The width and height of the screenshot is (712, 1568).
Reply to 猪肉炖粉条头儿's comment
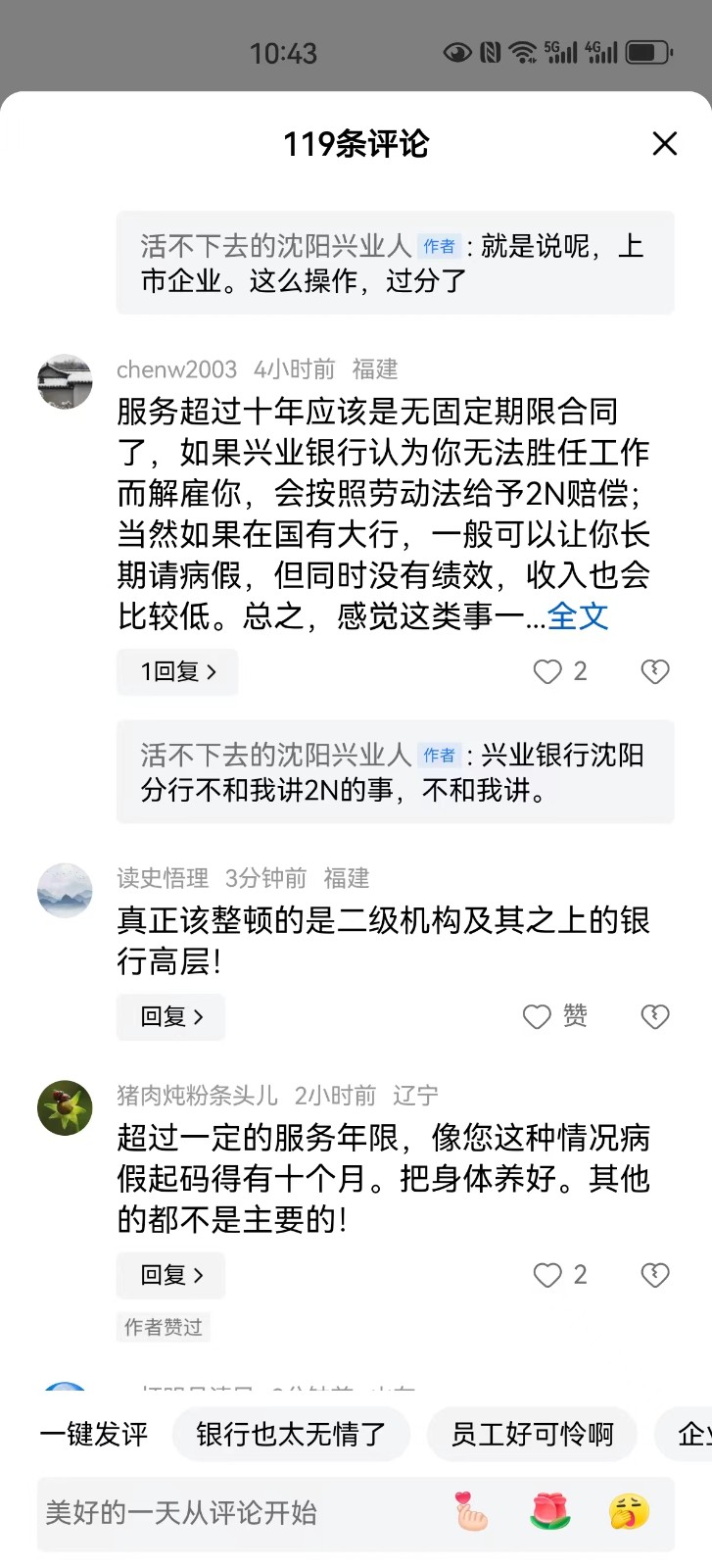[171, 1274]
